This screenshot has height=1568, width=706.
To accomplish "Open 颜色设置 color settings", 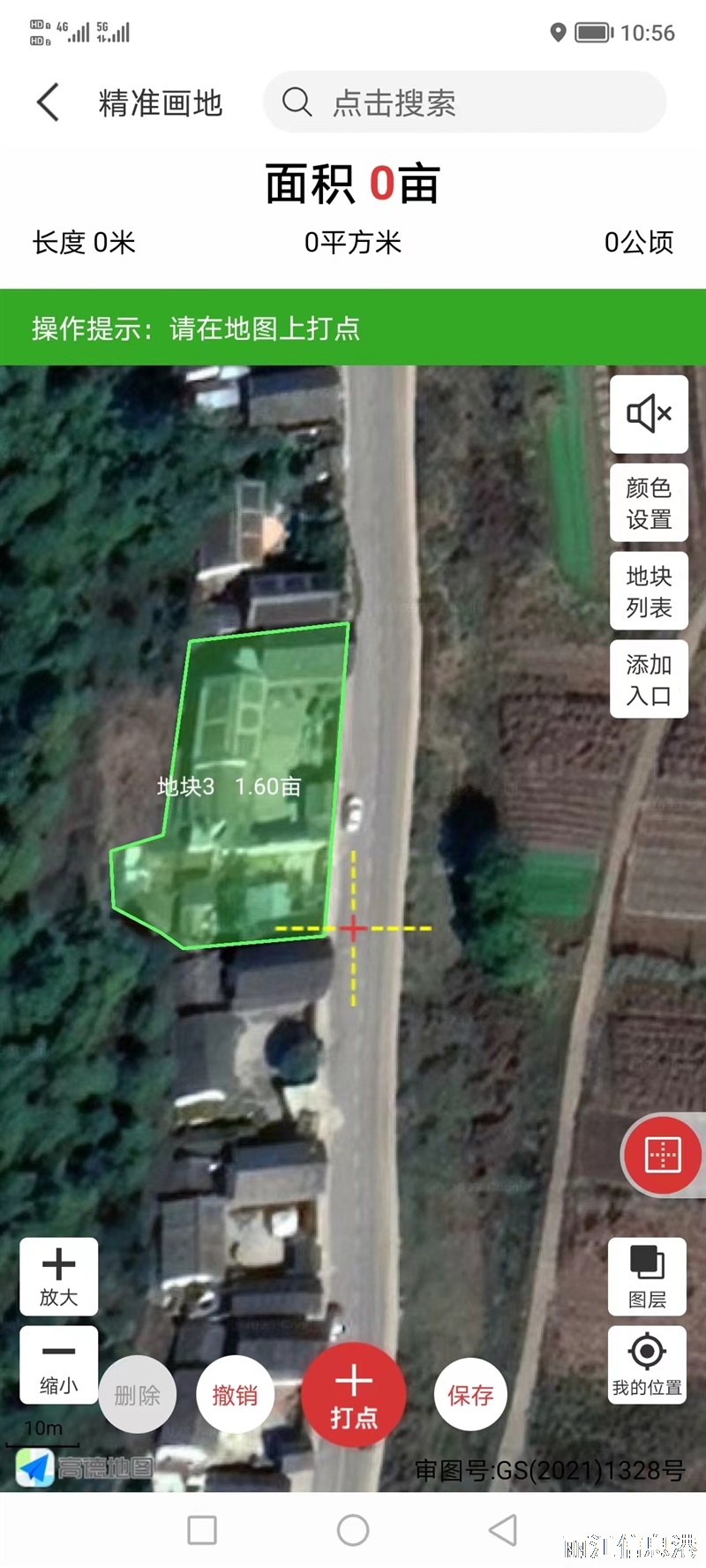I will [x=649, y=502].
